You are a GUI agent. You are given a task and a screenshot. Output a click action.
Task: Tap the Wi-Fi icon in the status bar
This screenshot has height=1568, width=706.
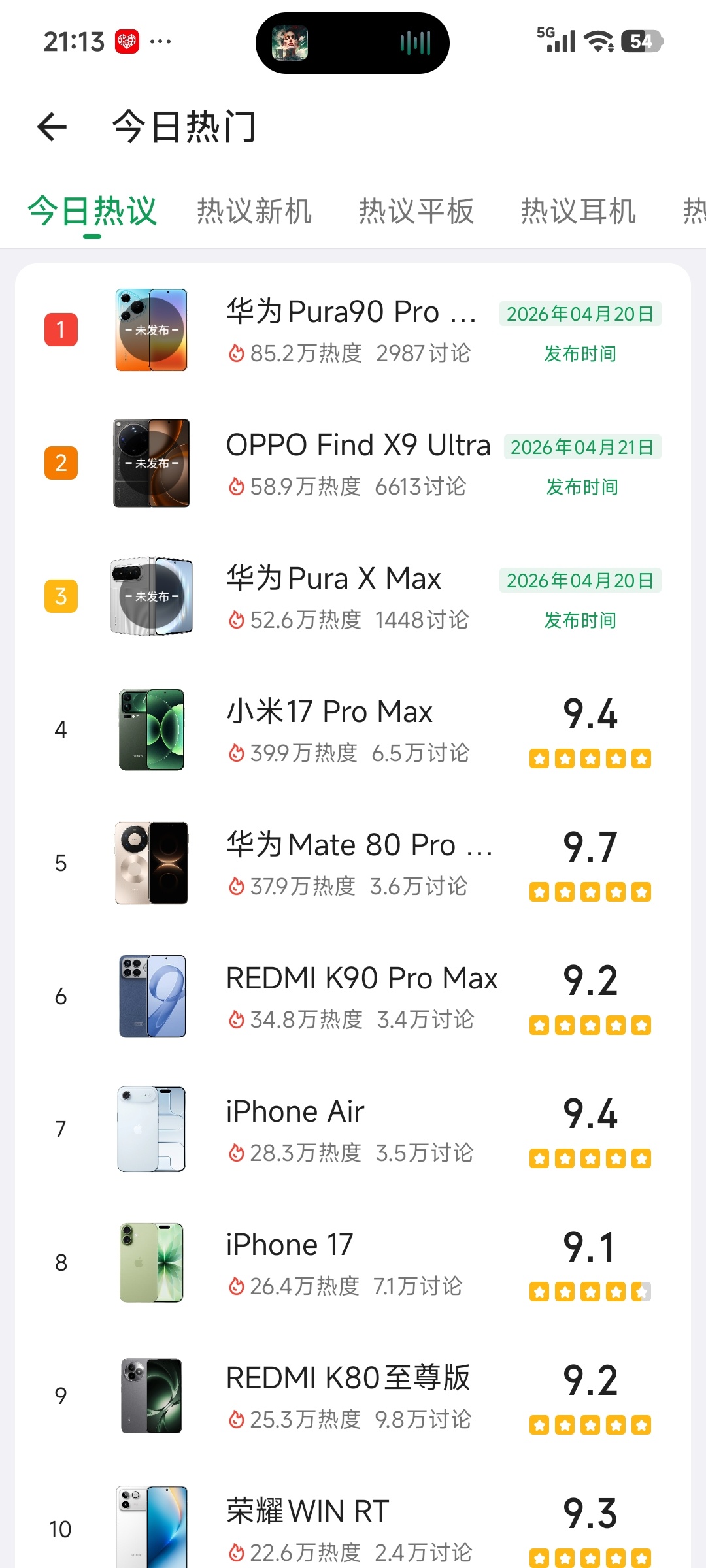[599, 41]
